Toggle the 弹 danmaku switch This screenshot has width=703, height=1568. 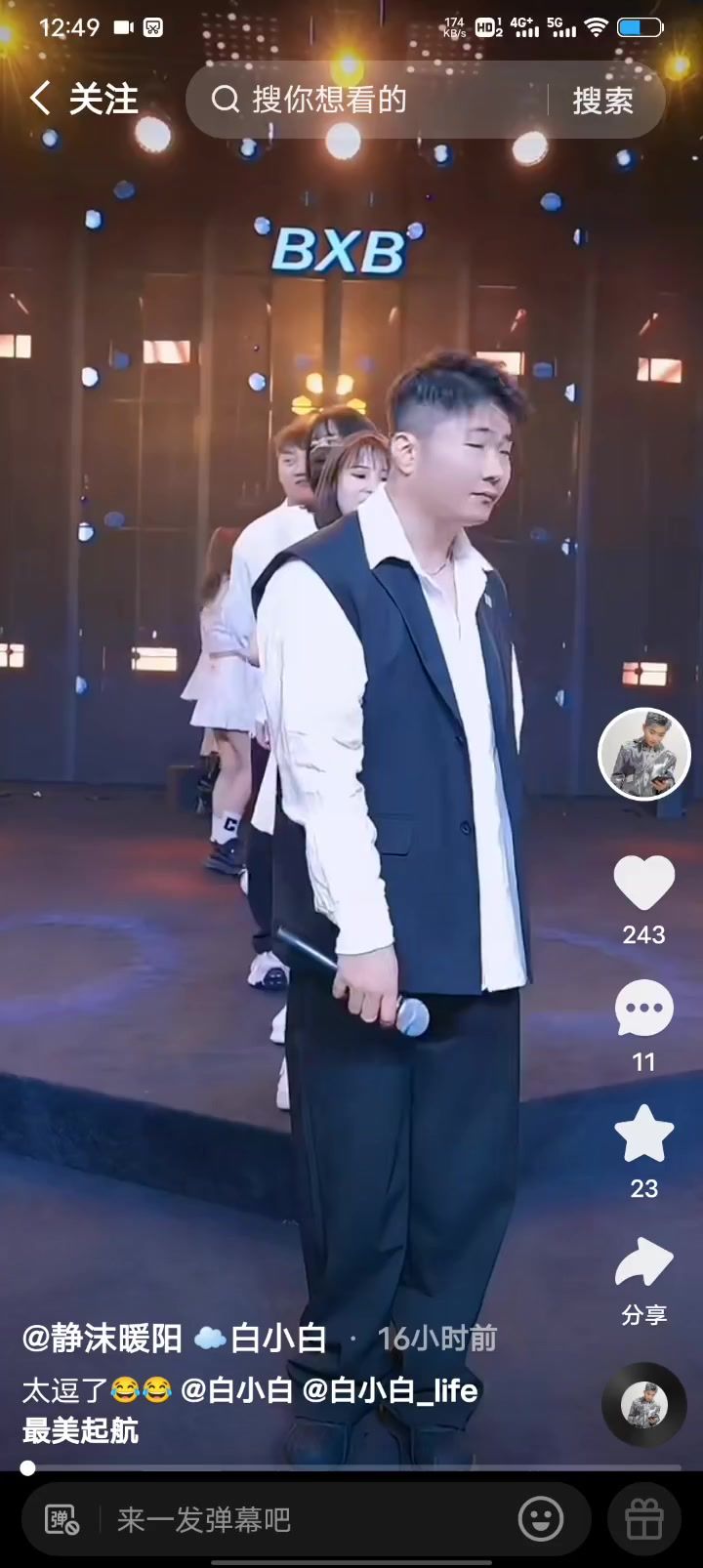pyautogui.click(x=62, y=1519)
